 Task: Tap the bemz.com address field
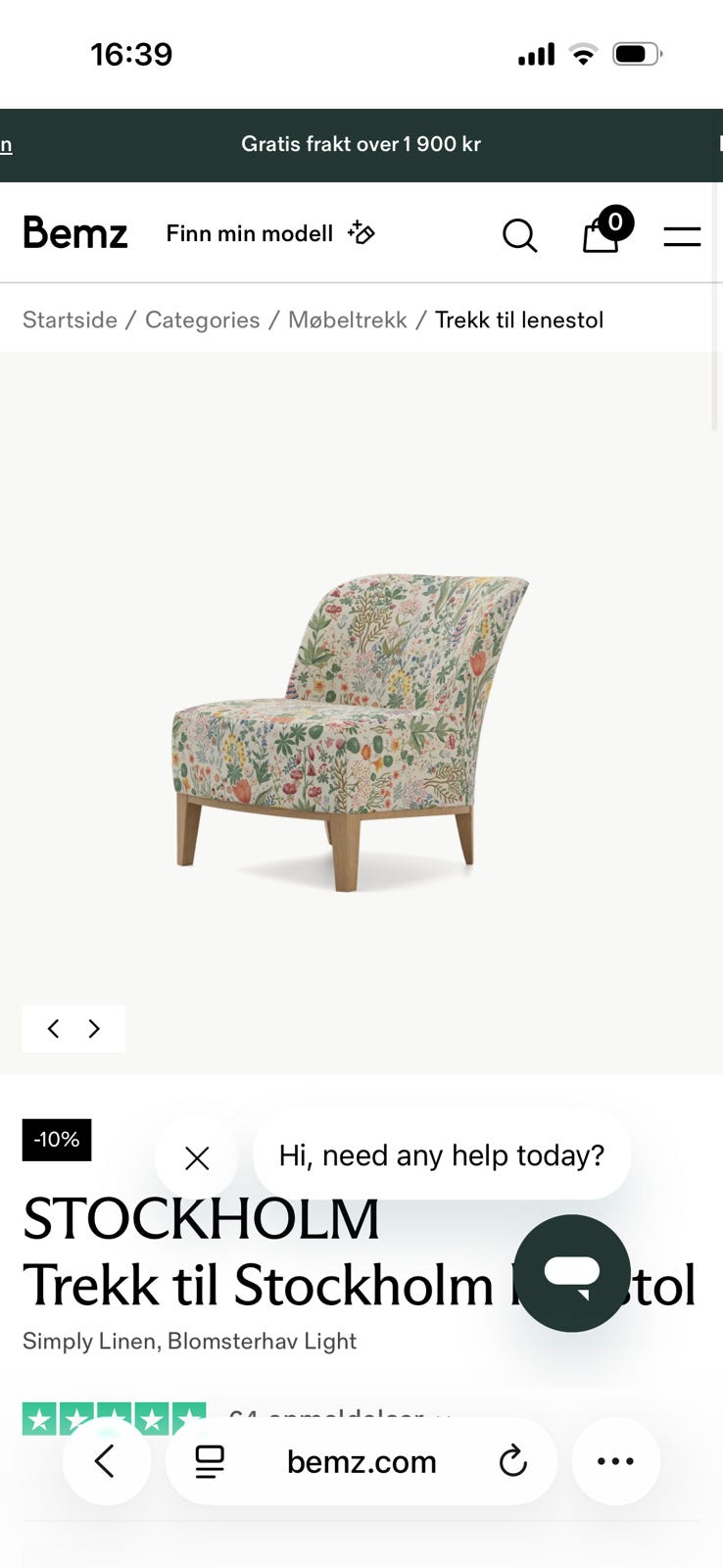point(361,1461)
